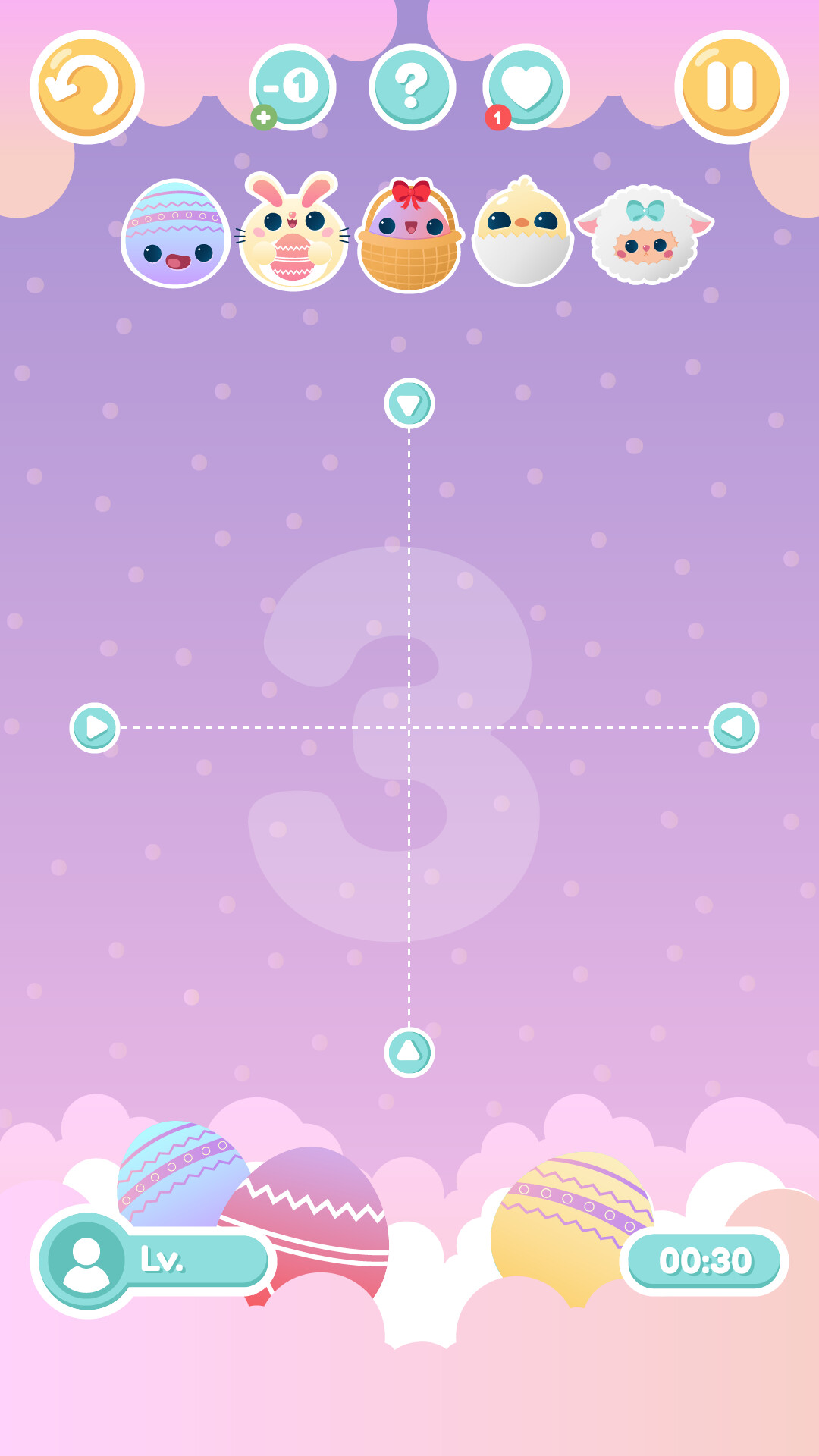The height and width of the screenshot is (1456, 819).
Task: Tap the up arrow launcher
Action: (409, 1052)
